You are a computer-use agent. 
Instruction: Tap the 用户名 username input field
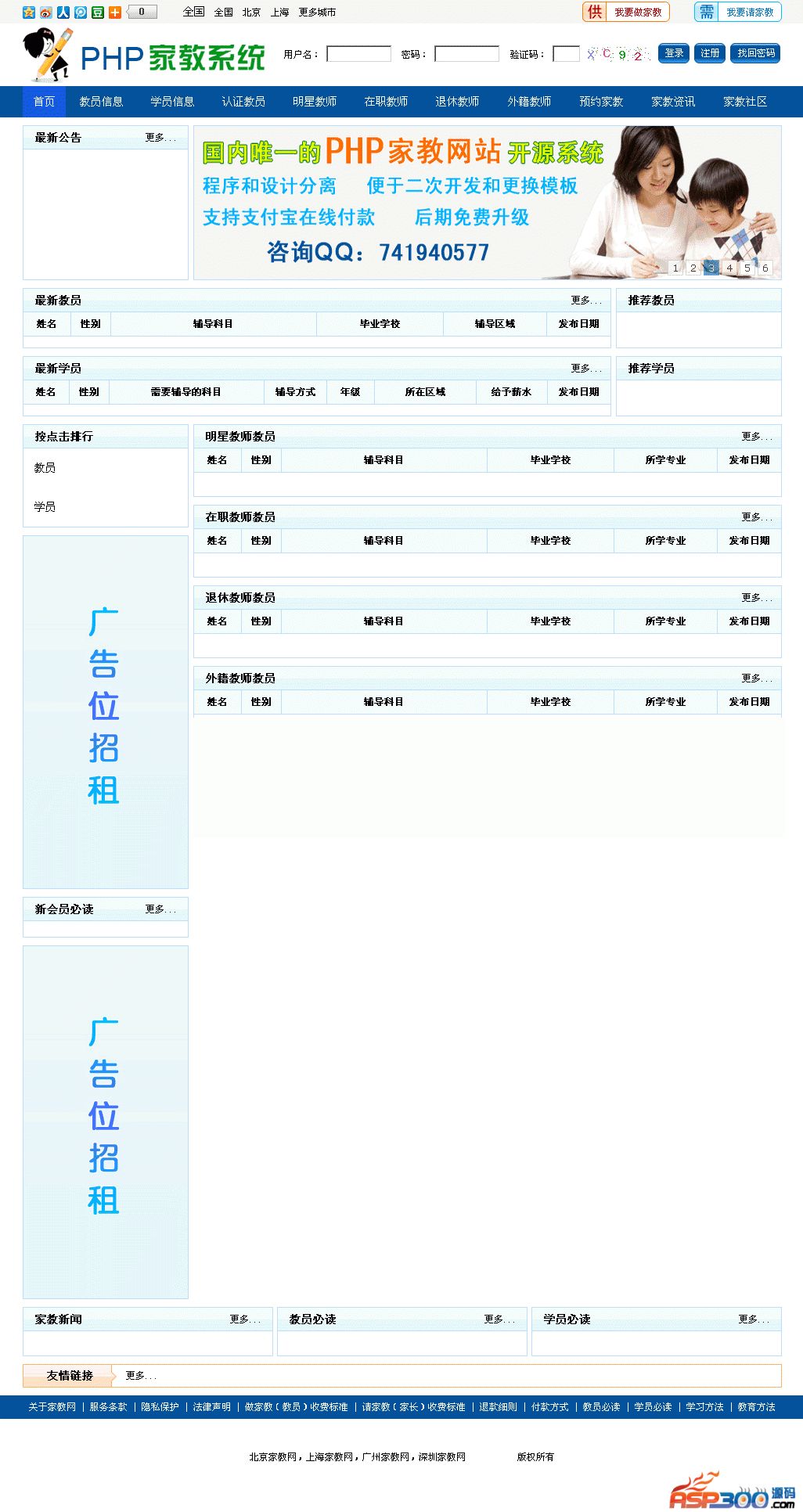click(358, 54)
